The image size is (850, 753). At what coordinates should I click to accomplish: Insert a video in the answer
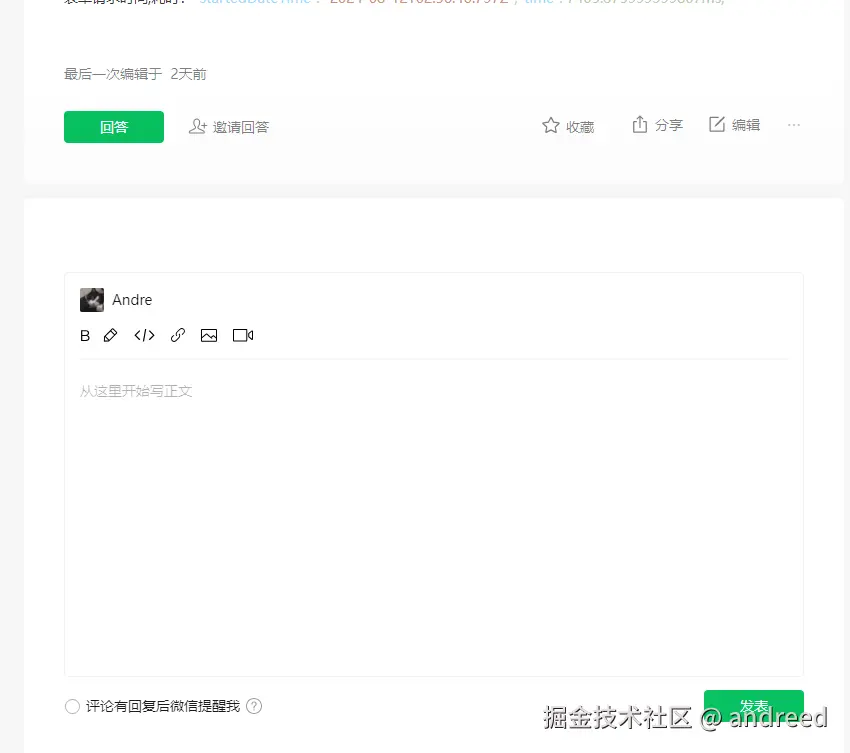point(243,336)
